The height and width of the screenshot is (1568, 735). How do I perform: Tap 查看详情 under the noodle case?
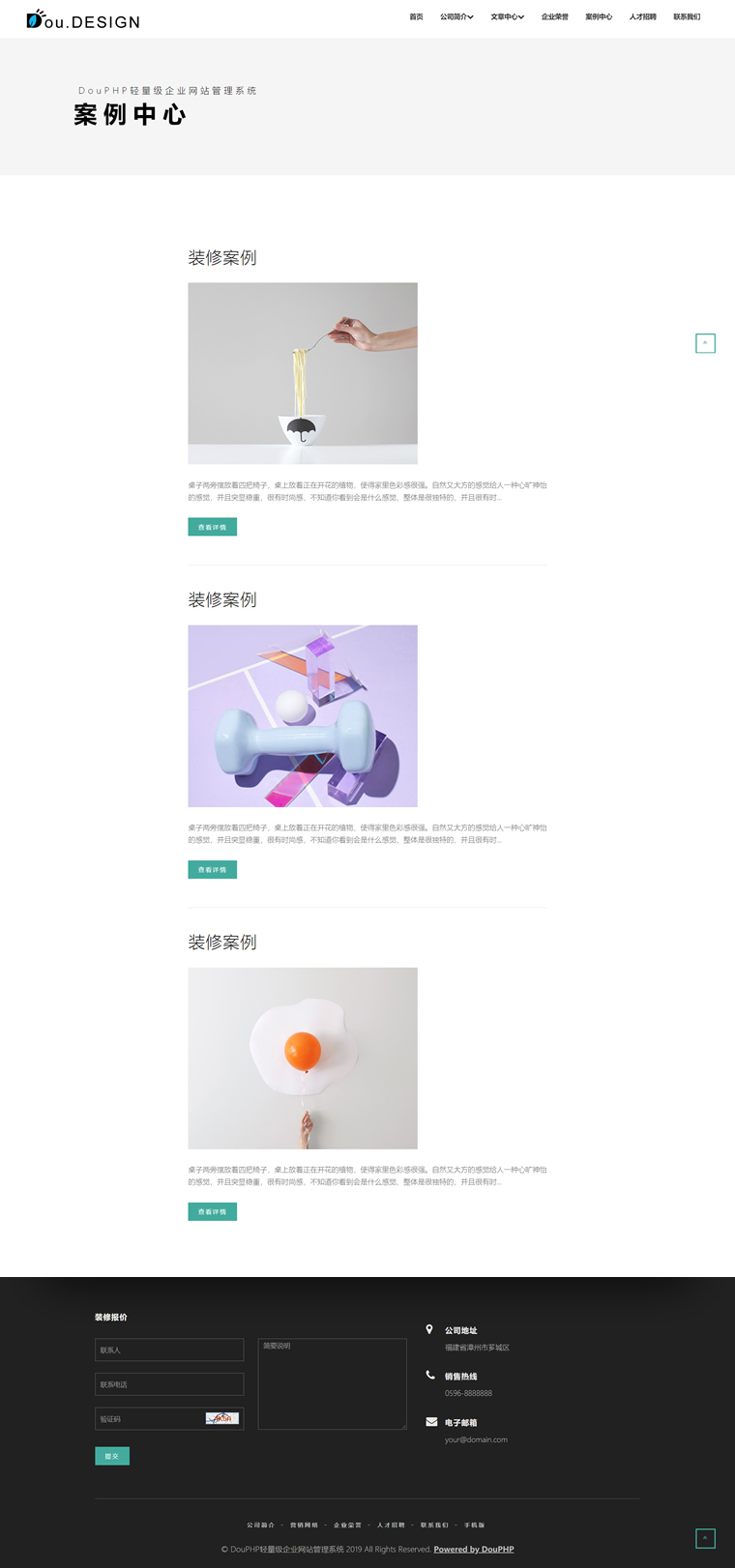point(212,527)
